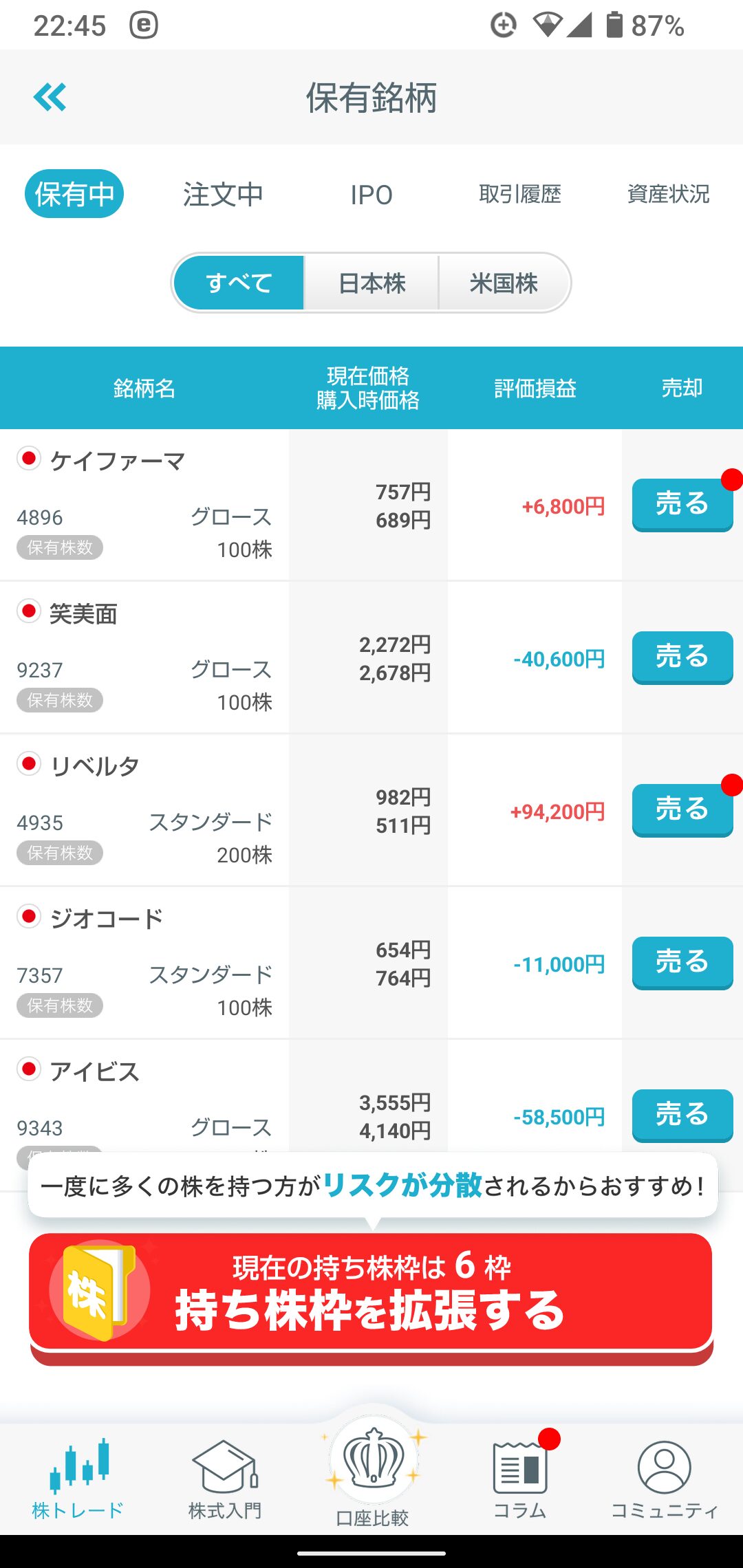This screenshot has height=1568, width=743.
Task: Tap the 持ち株枠を拡張する banner
Action: tap(371, 1298)
